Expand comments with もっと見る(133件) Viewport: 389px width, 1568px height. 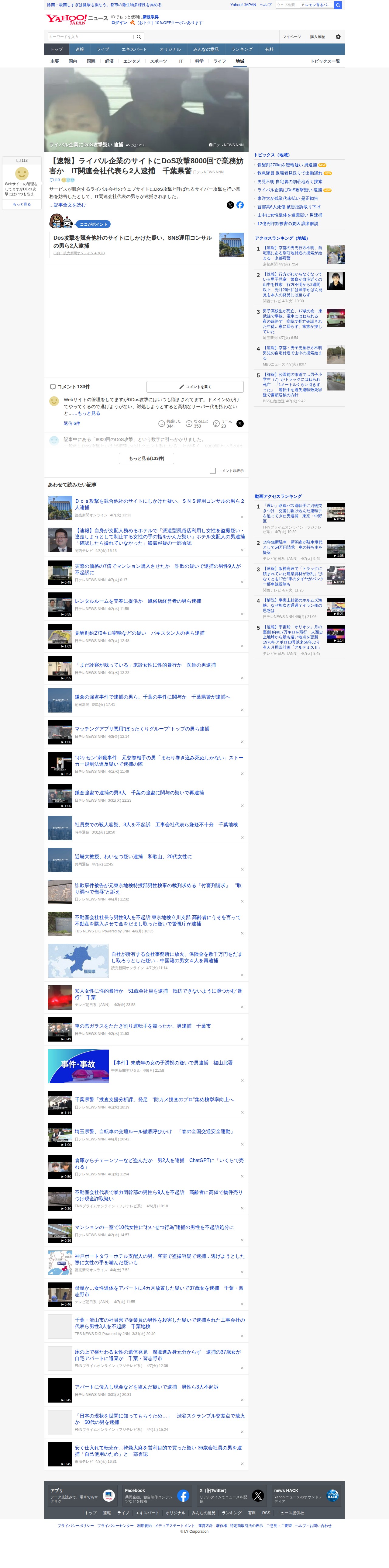[146, 458]
